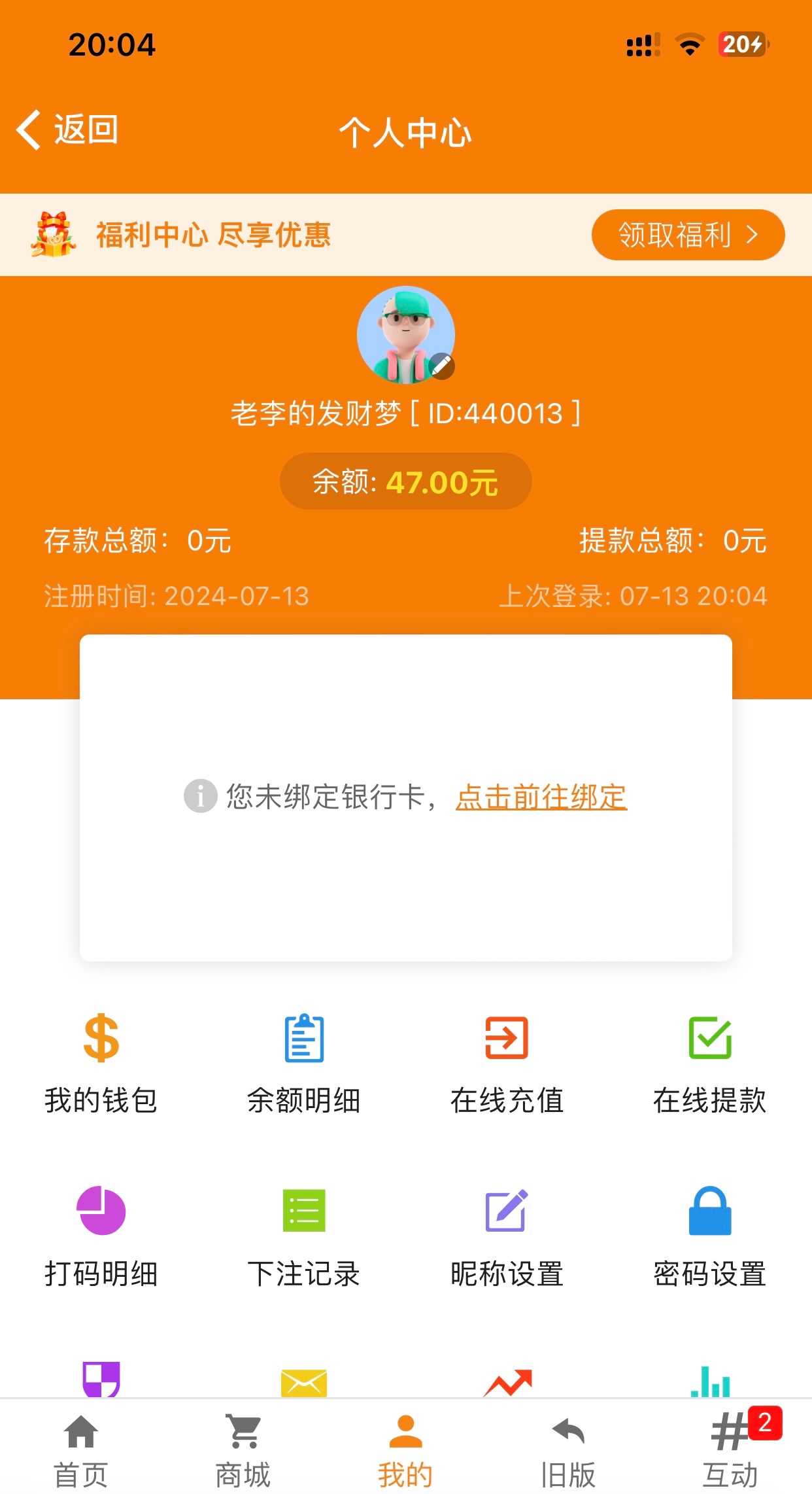Open 下注记录 records
This screenshot has width=812, height=1494.
coord(304,1238)
